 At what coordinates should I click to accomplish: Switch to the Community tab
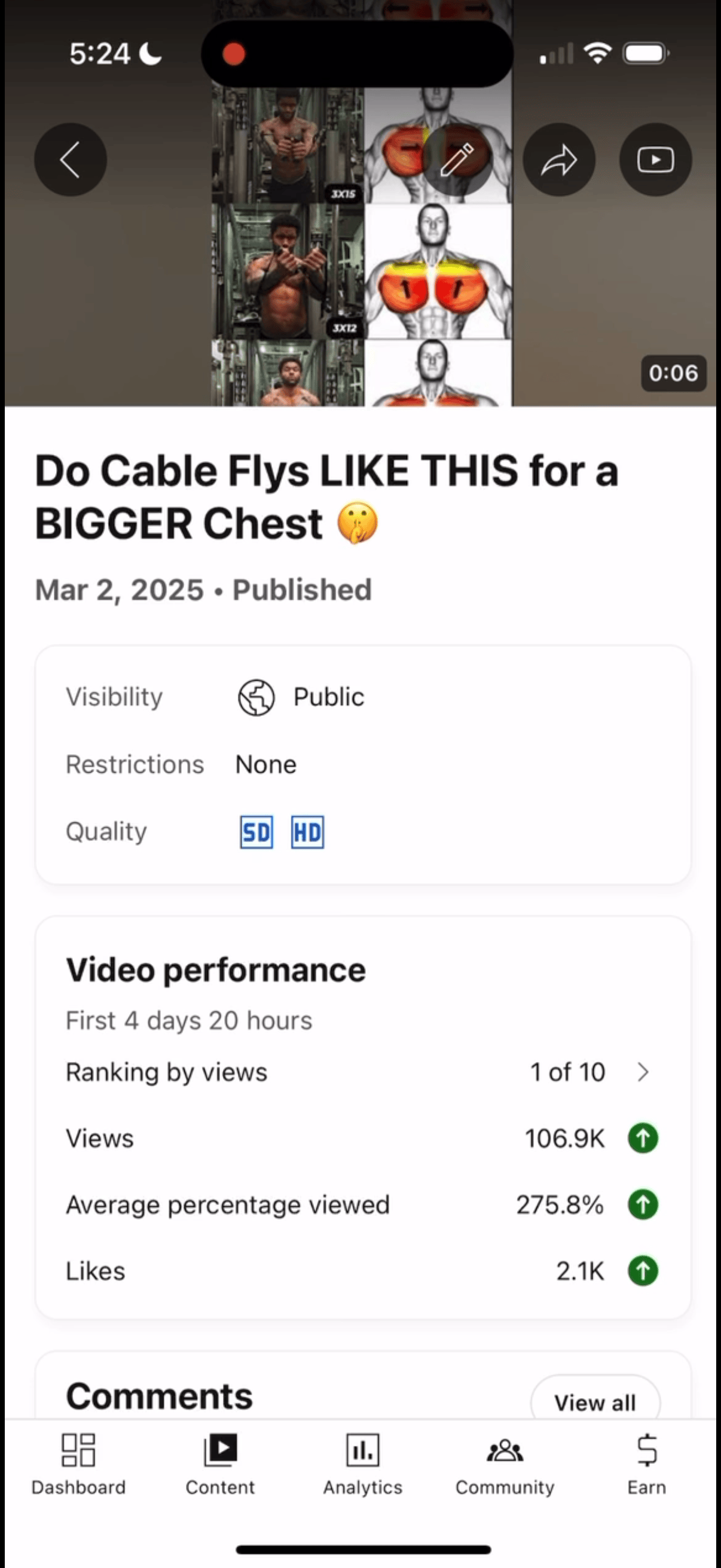coord(505,1465)
